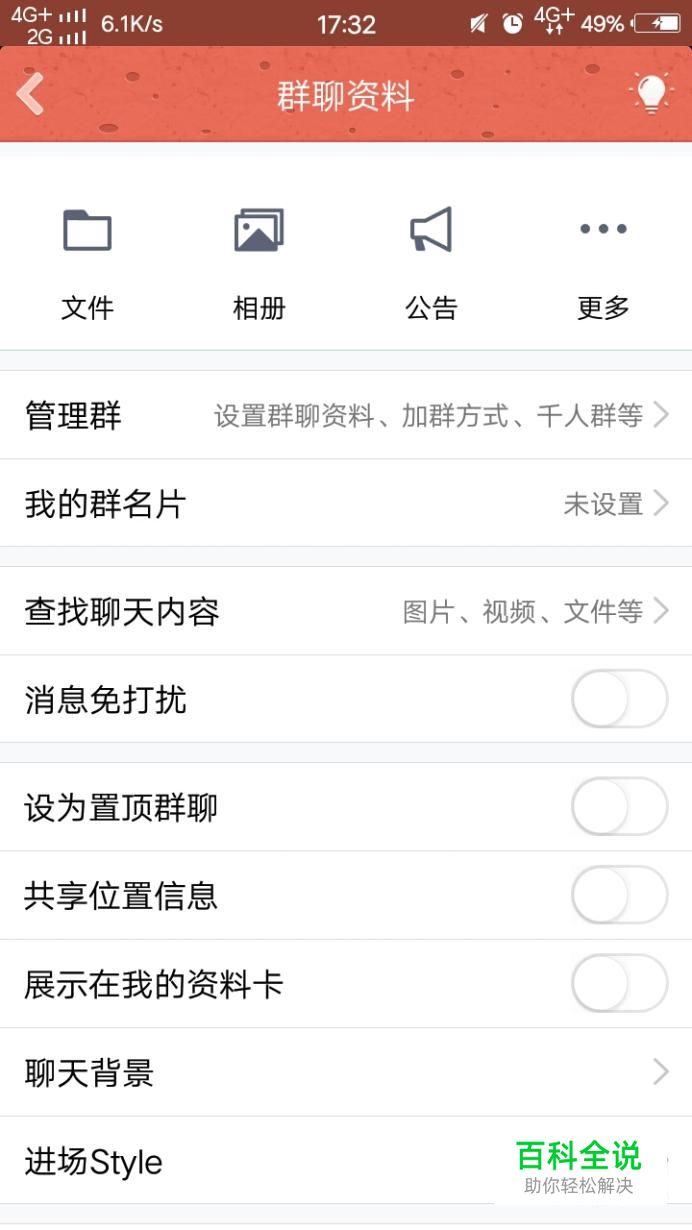Turn on 共享位置信息 location sharing
The width and height of the screenshot is (692, 1230).
(x=619, y=895)
